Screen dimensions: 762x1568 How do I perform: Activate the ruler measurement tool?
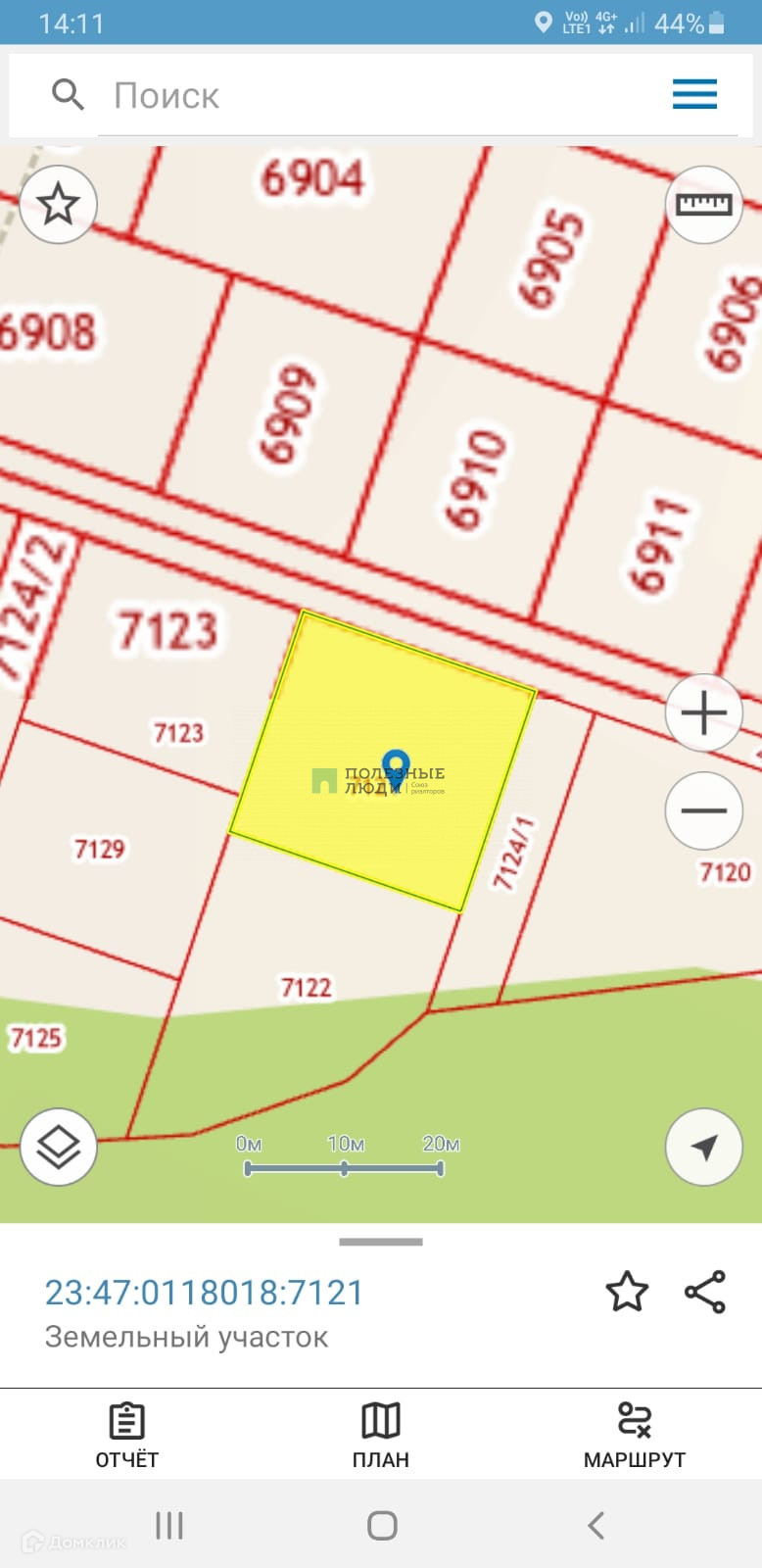703,205
